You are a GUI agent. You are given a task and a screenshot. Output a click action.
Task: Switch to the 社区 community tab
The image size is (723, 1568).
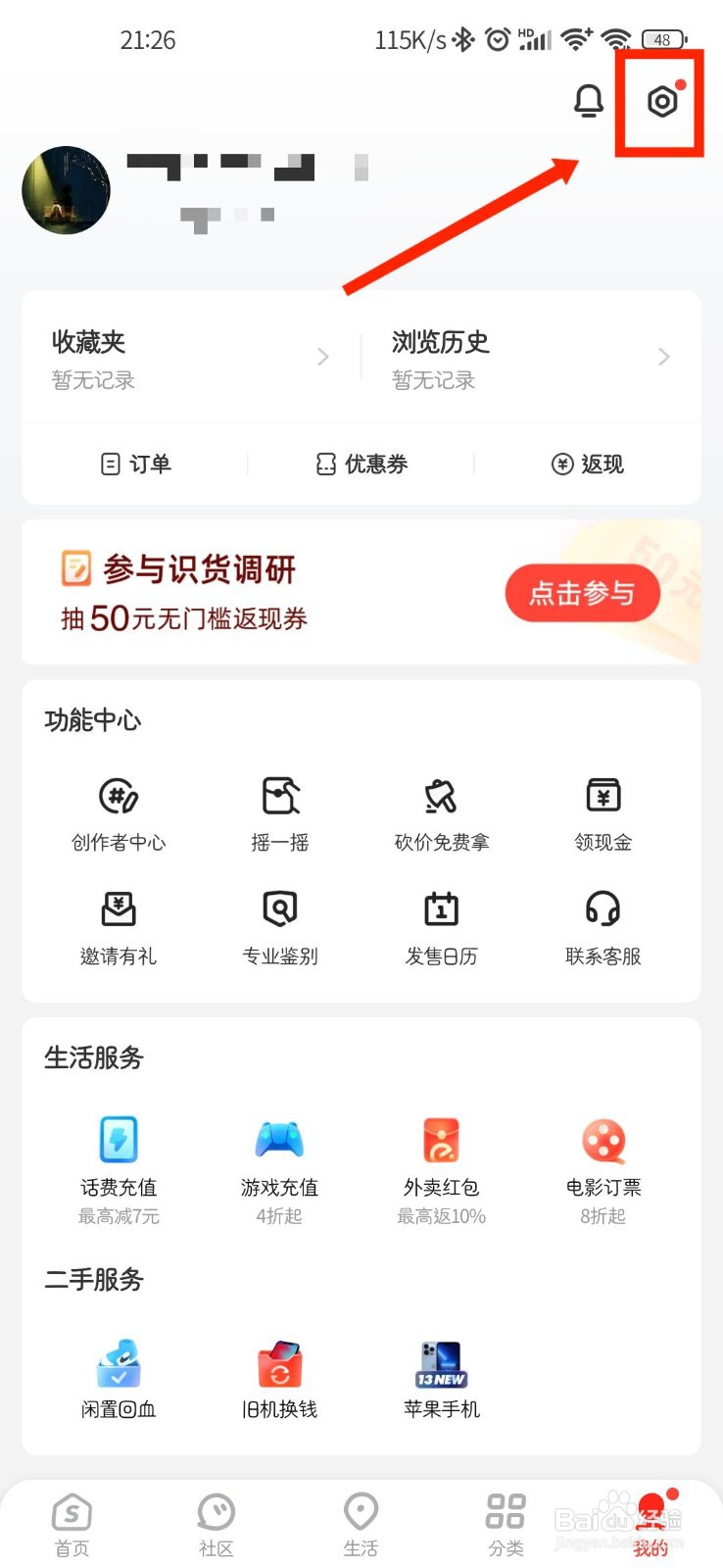pos(217,1525)
